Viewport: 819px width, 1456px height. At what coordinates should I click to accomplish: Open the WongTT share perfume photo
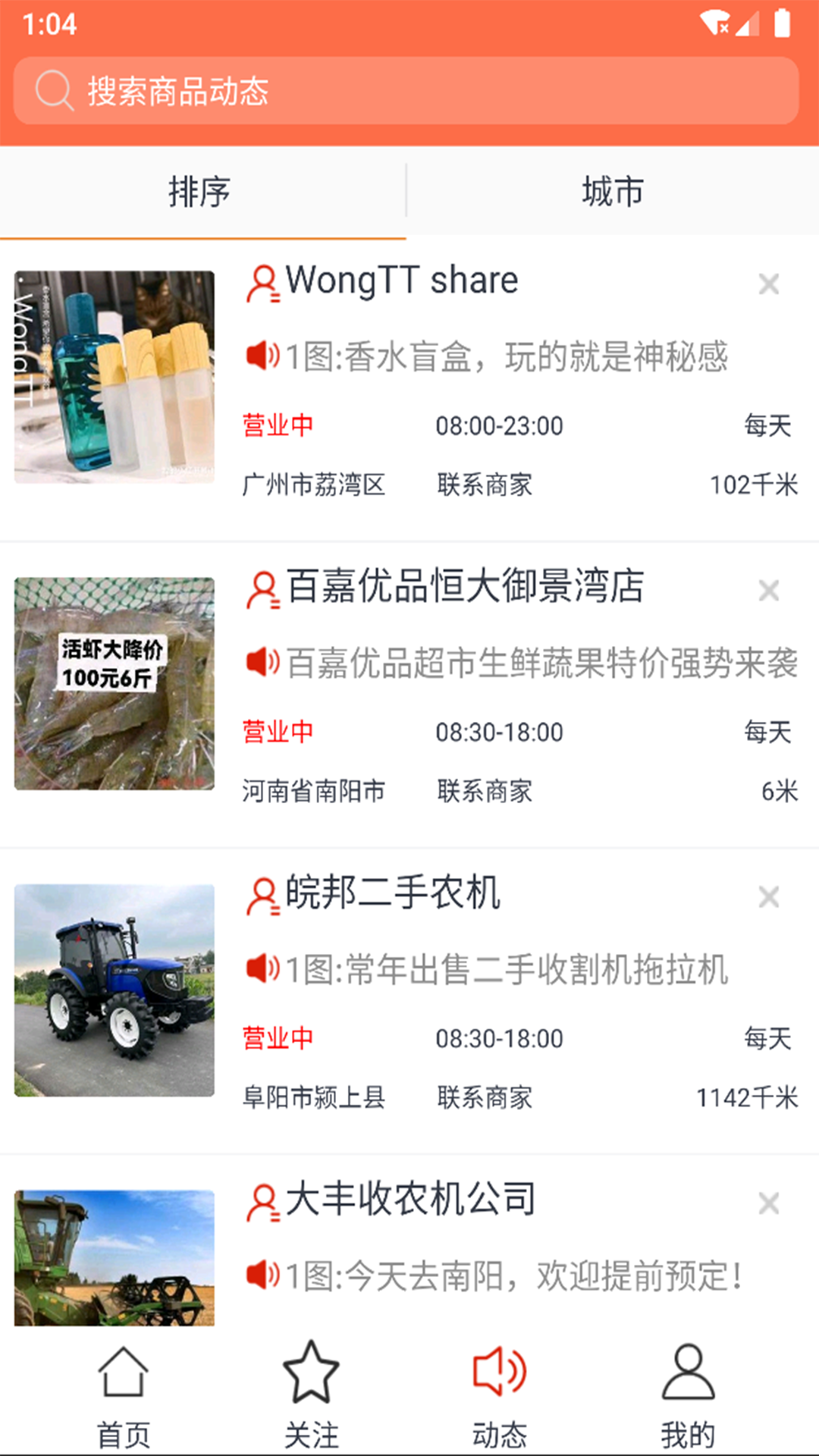pyautogui.click(x=115, y=377)
